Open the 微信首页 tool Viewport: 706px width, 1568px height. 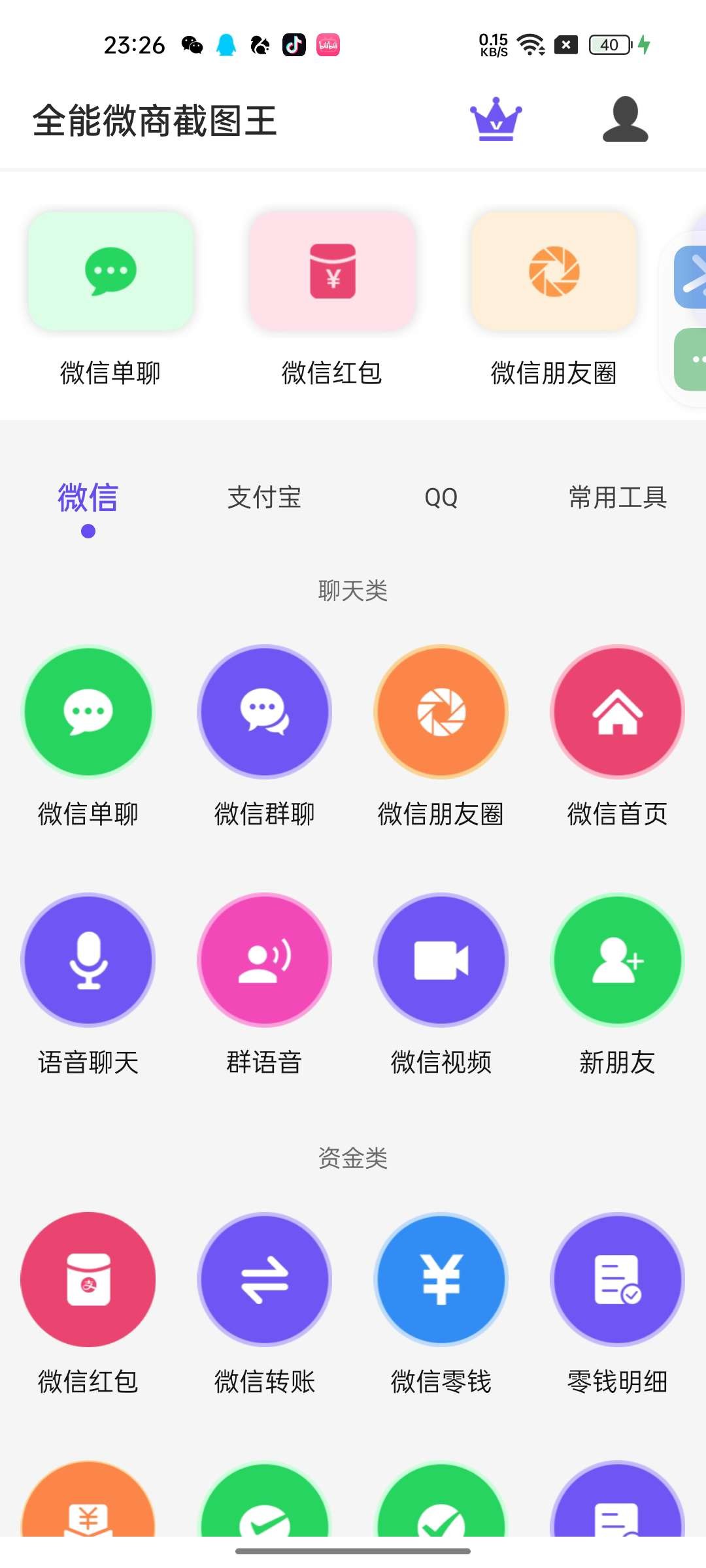[x=617, y=711]
